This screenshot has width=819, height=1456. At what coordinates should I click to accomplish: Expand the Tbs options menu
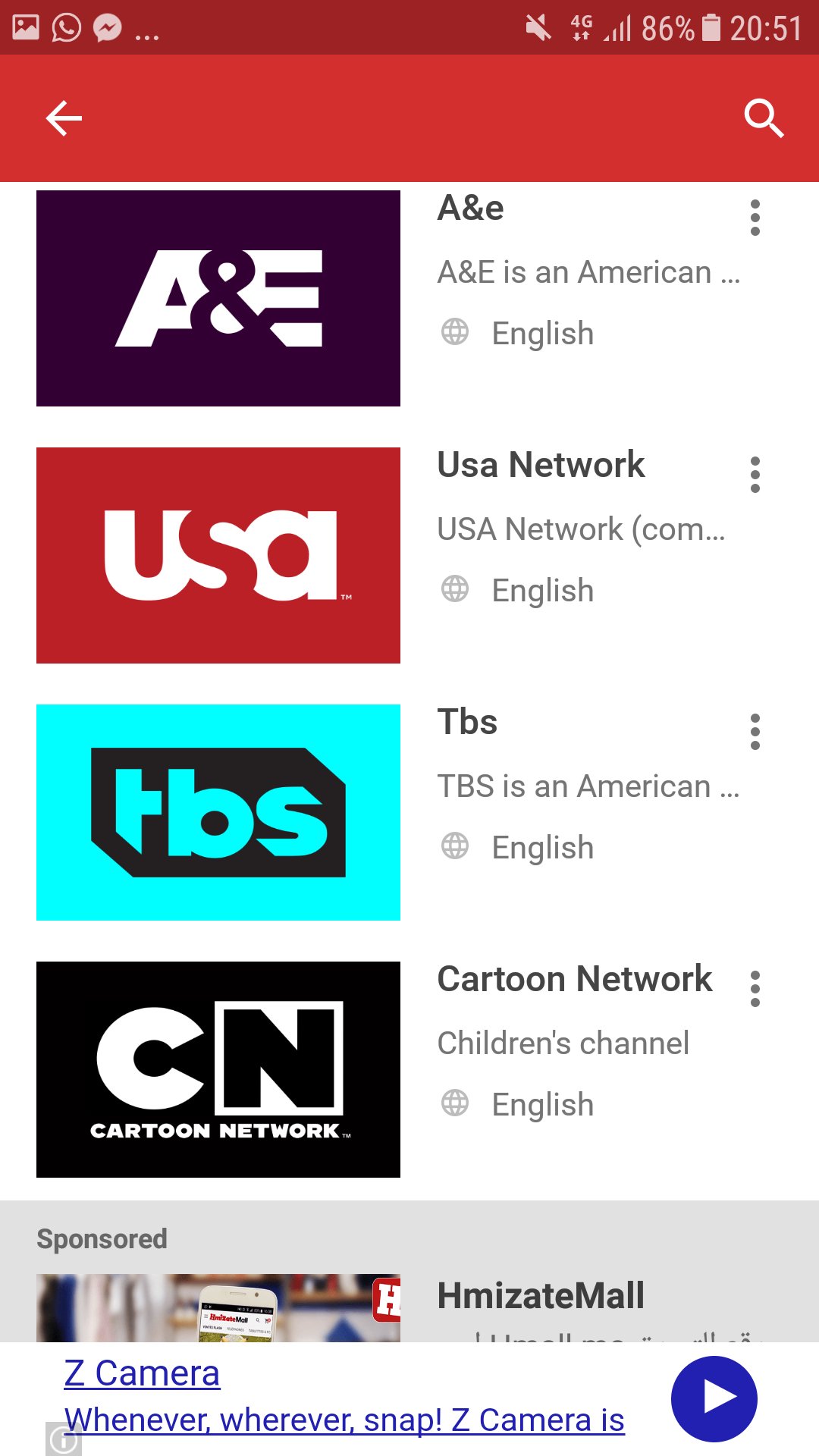(755, 731)
